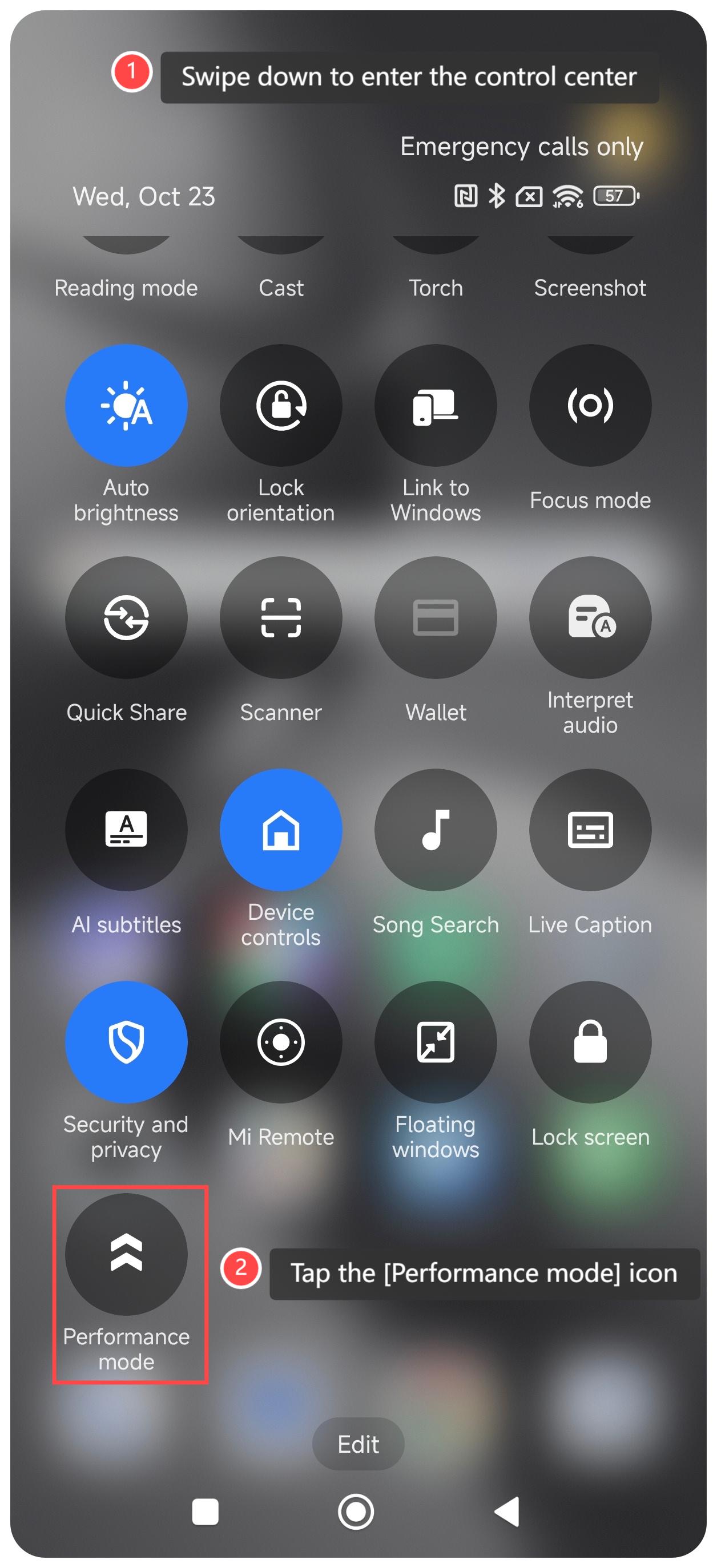The width and height of the screenshot is (717, 1568).
Task: Turn on Focus mode
Action: tap(590, 405)
